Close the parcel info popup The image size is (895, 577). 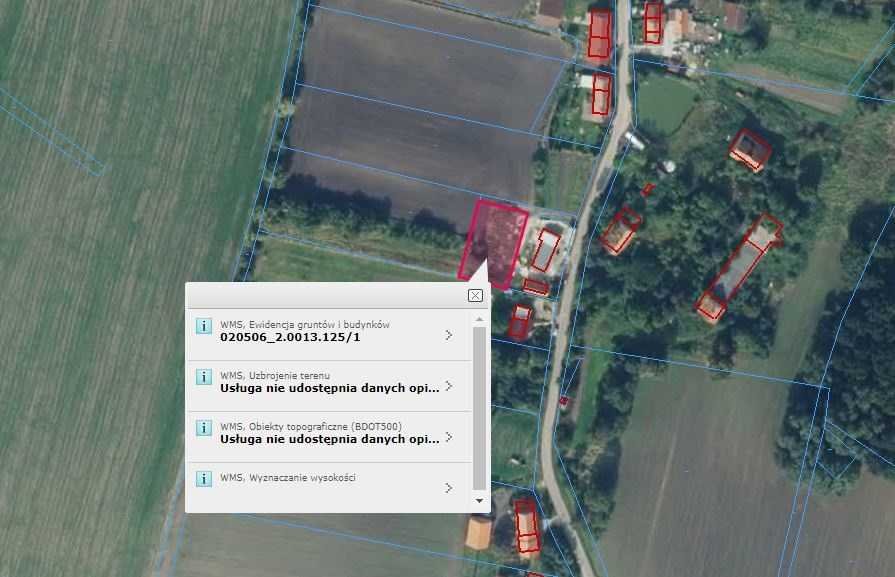coord(475,295)
